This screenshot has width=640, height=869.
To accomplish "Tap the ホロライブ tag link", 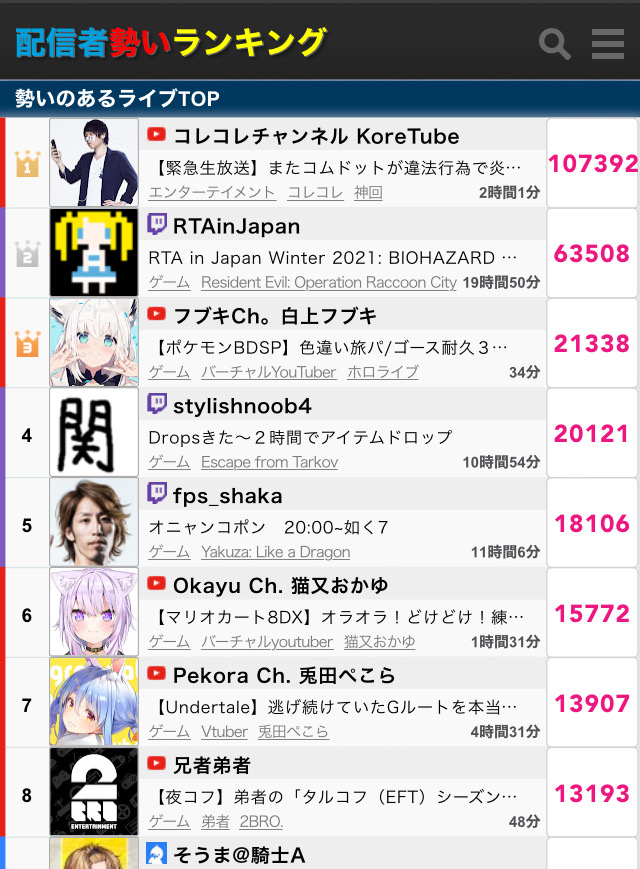I will pyautogui.click(x=382, y=372).
